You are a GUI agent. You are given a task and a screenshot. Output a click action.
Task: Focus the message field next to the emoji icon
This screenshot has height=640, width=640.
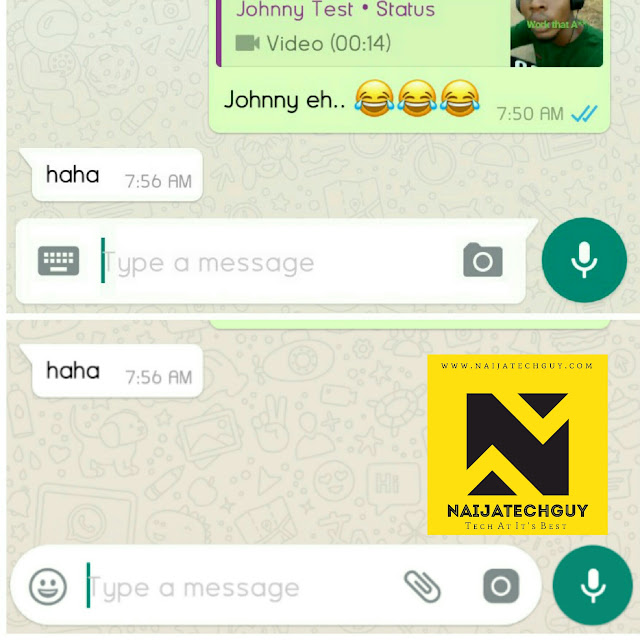pyautogui.click(x=237, y=587)
